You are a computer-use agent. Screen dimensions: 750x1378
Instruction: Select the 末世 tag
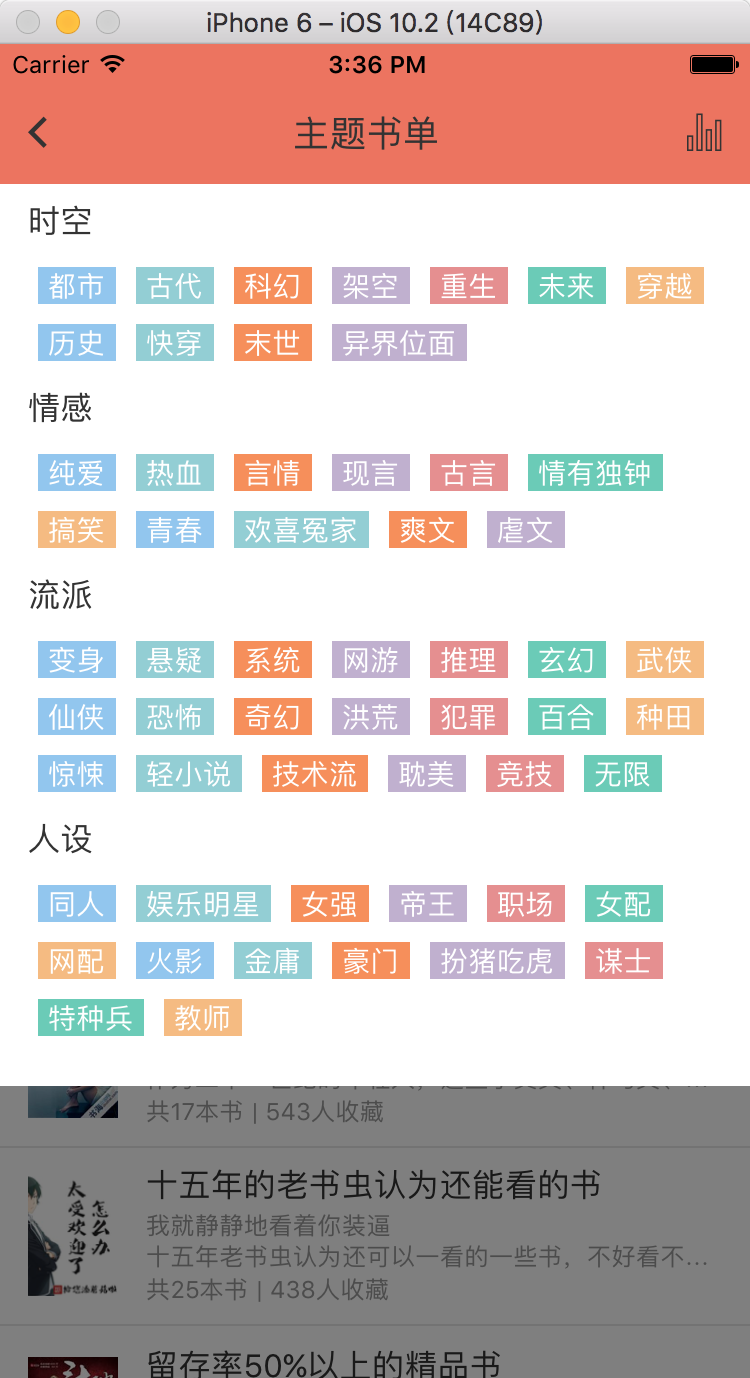272,343
